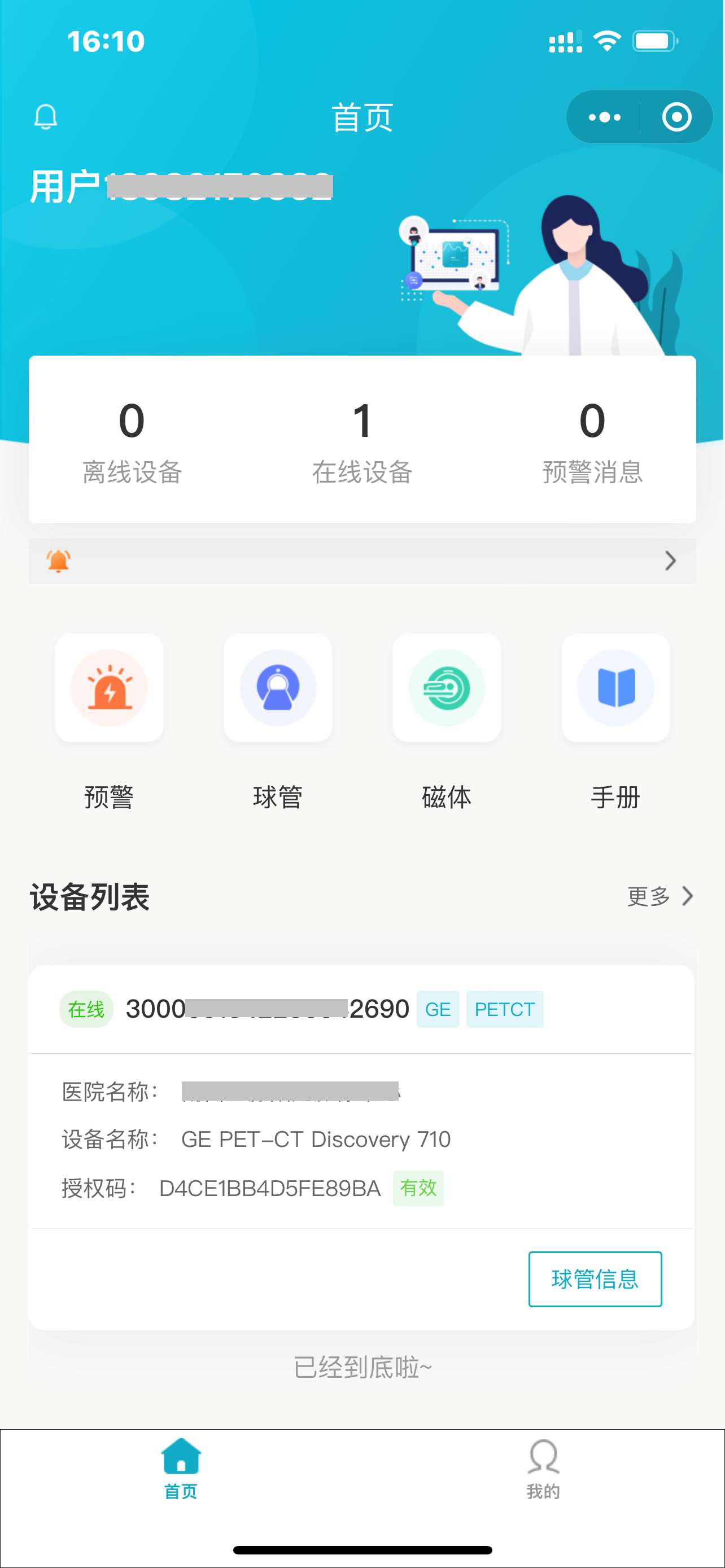Select the 首页 home tab

point(181,1469)
